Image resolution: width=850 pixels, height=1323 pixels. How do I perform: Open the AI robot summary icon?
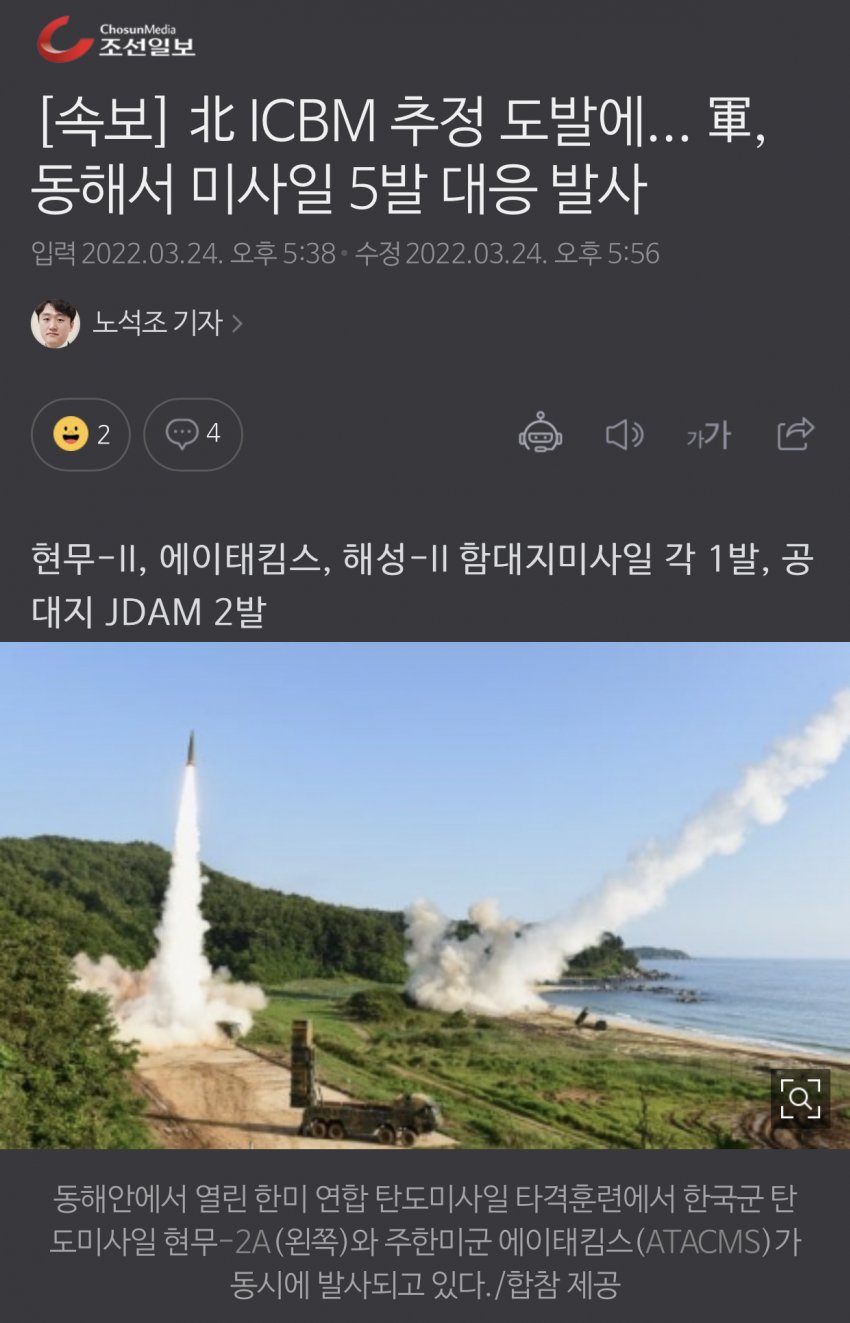tap(541, 434)
